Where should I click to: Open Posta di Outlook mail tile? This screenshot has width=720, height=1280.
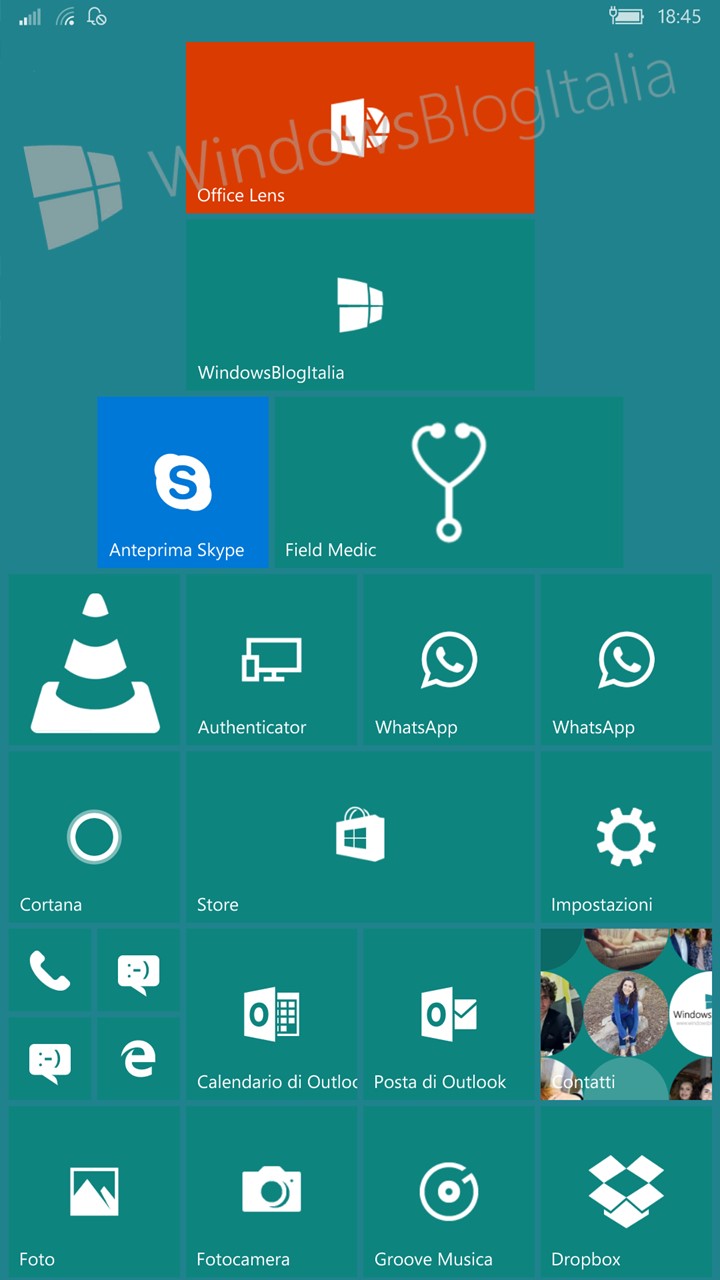(x=448, y=1014)
